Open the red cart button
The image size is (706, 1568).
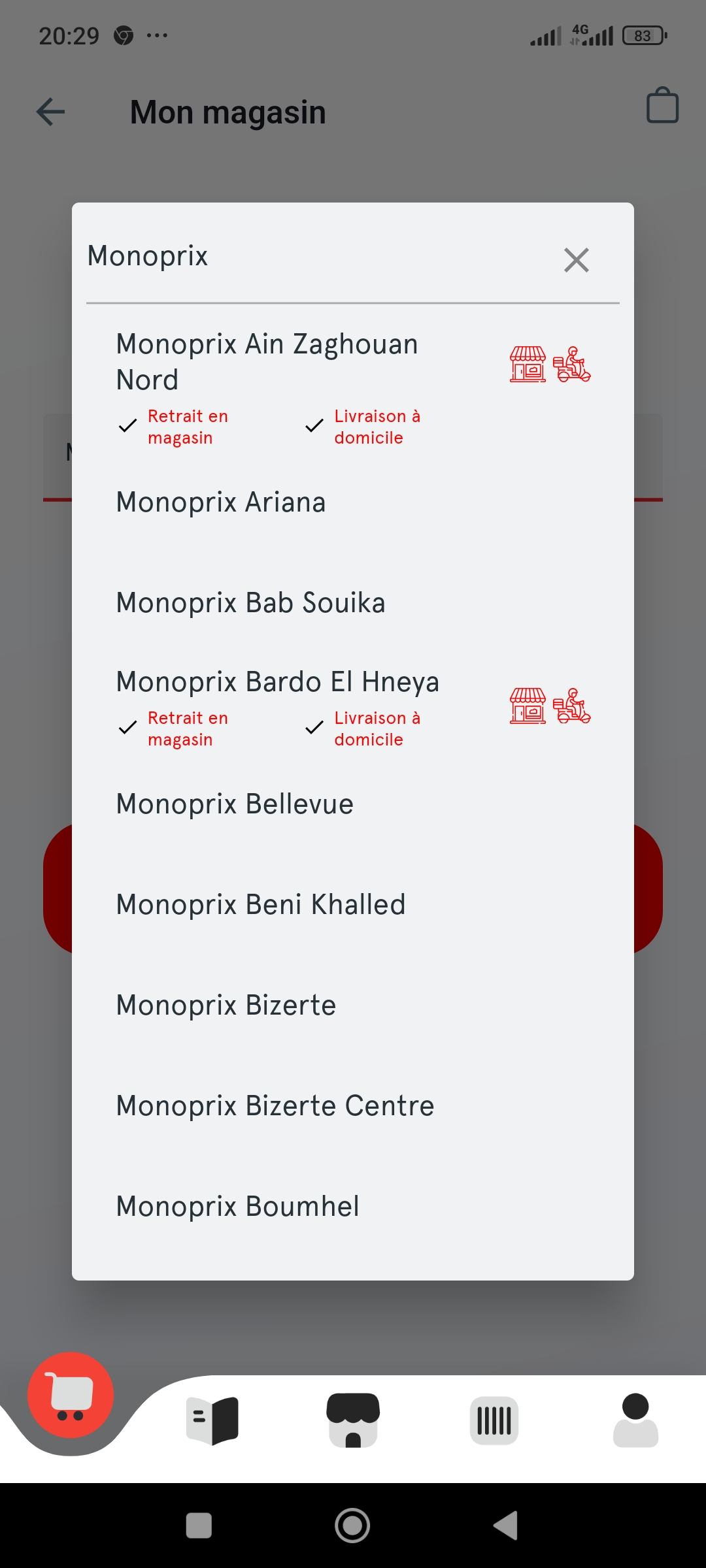click(71, 1395)
